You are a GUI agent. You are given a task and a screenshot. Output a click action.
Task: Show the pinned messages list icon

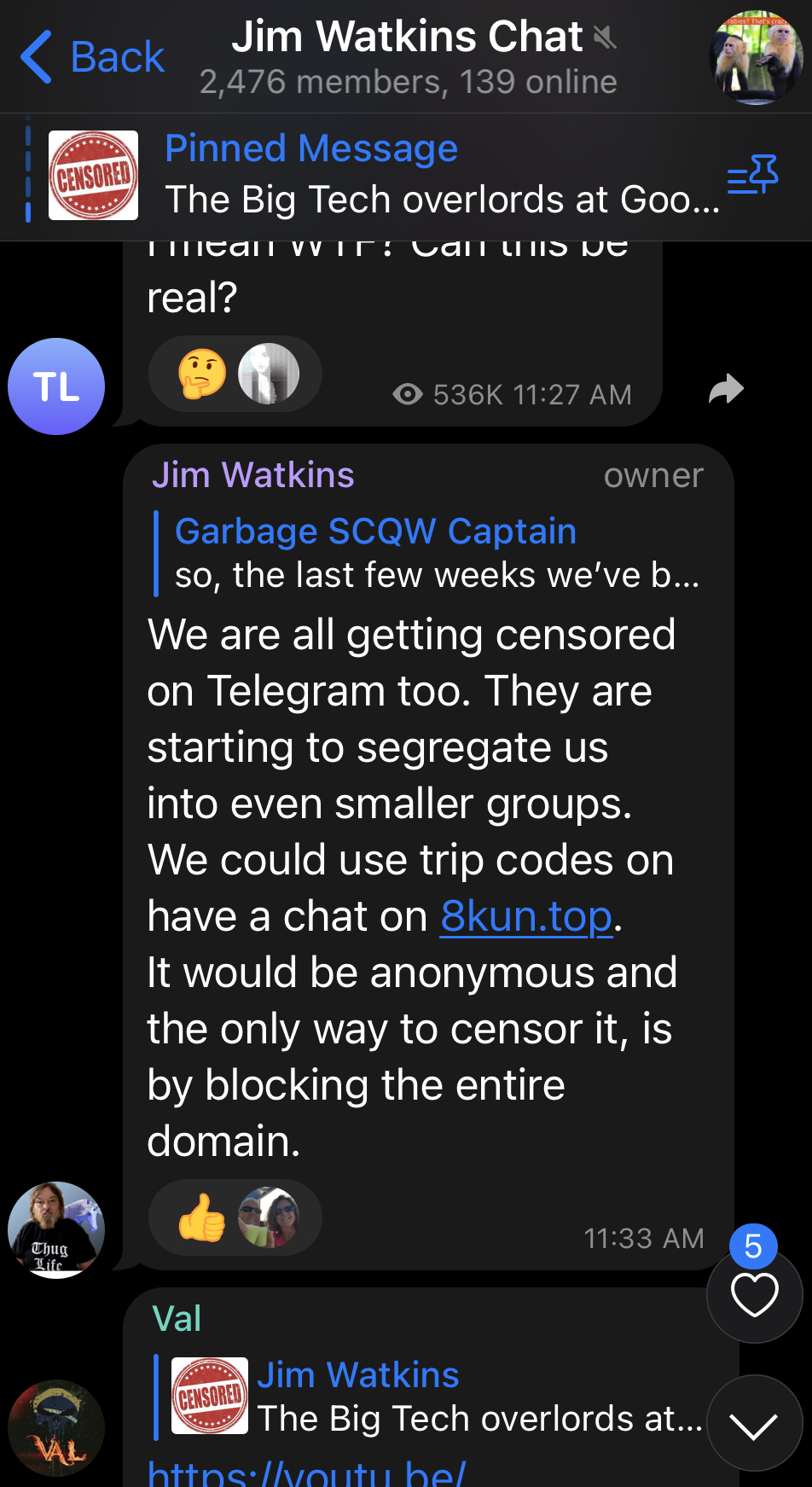coord(752,175)
